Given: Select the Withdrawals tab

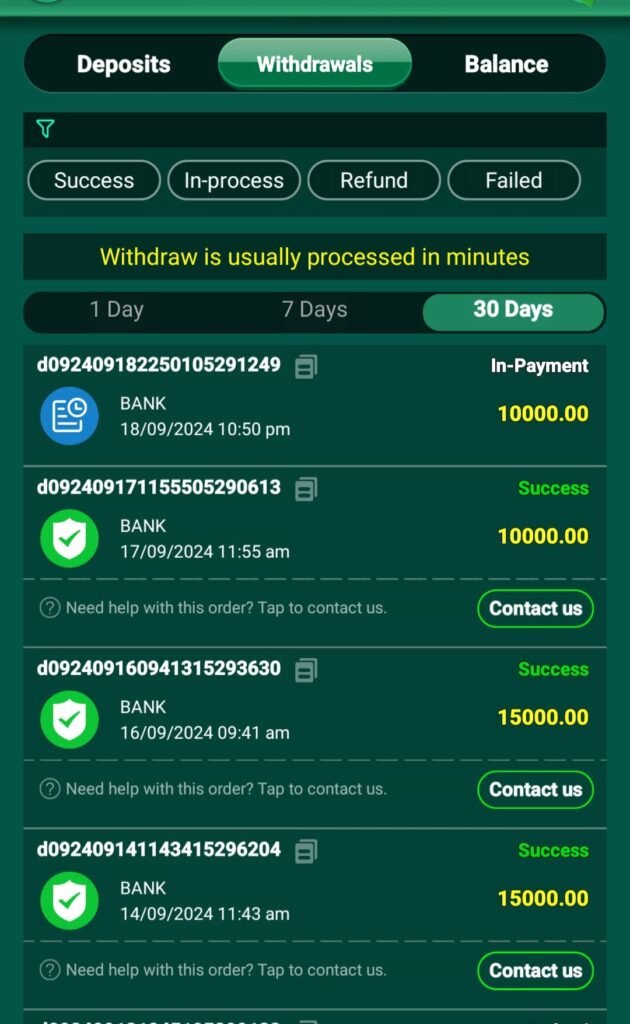Looking at the screenshot, I should (315, 64).
